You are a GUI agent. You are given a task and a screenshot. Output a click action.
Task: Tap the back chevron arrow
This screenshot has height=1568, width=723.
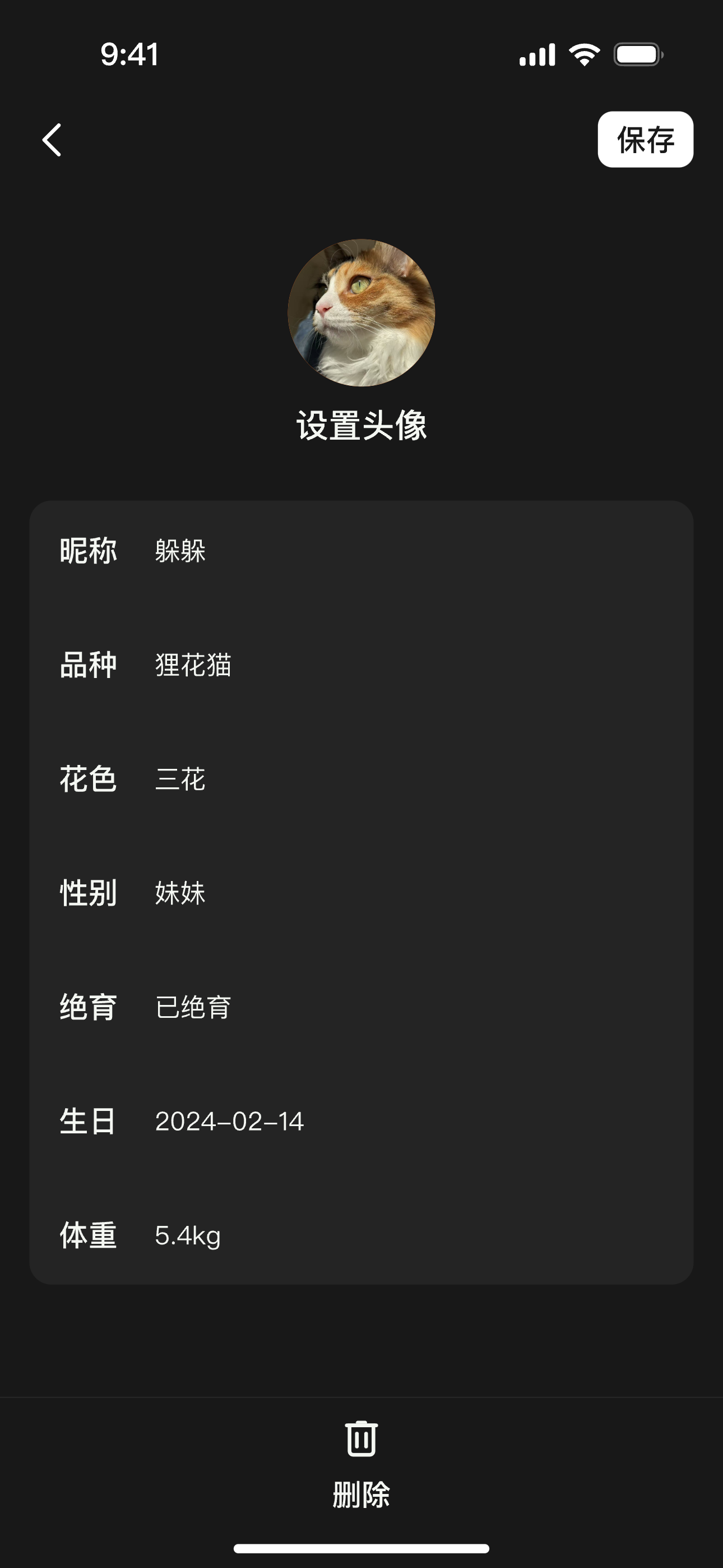53,140
